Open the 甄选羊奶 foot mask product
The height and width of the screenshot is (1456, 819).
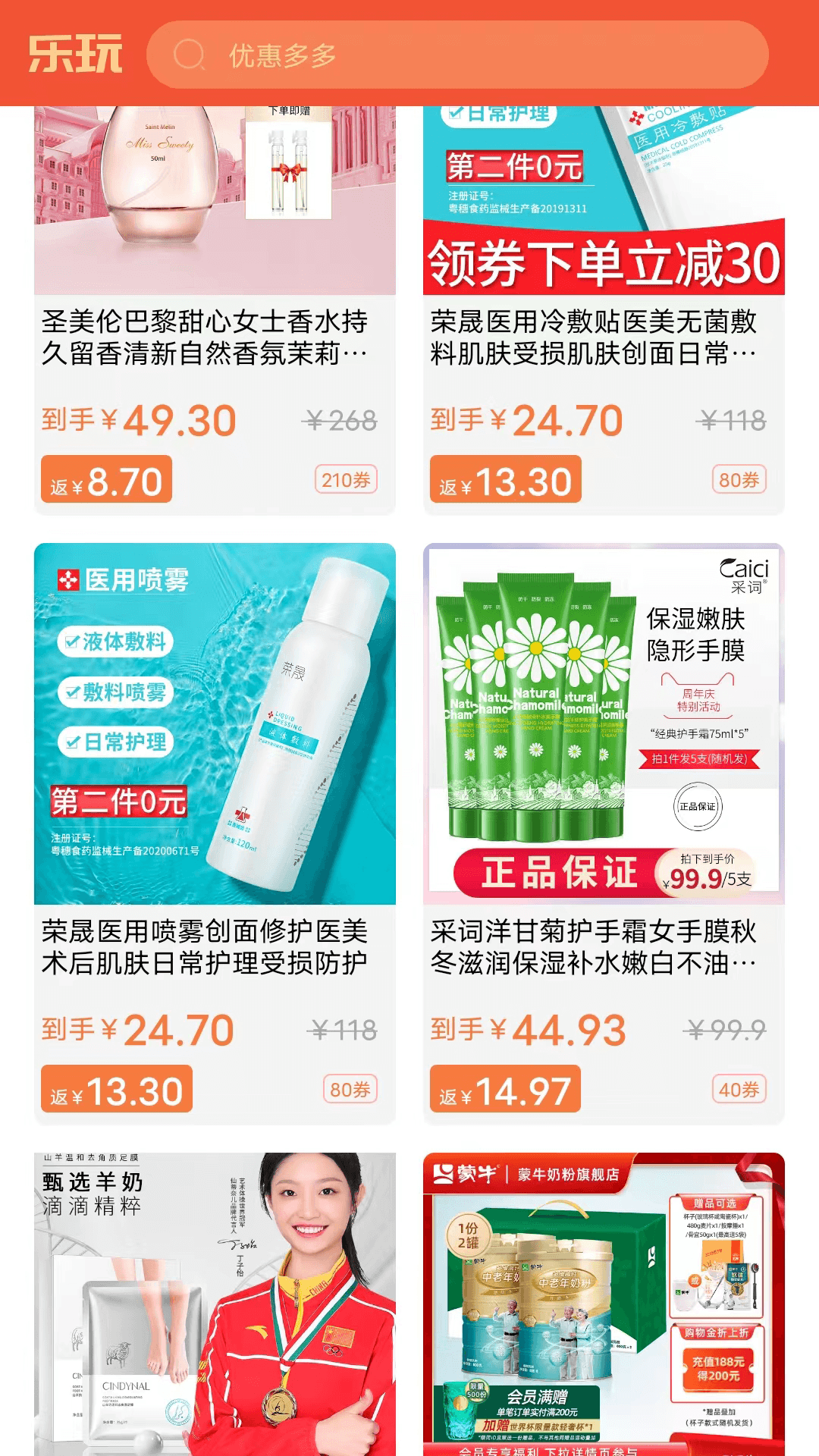[x=215, y=1304]
